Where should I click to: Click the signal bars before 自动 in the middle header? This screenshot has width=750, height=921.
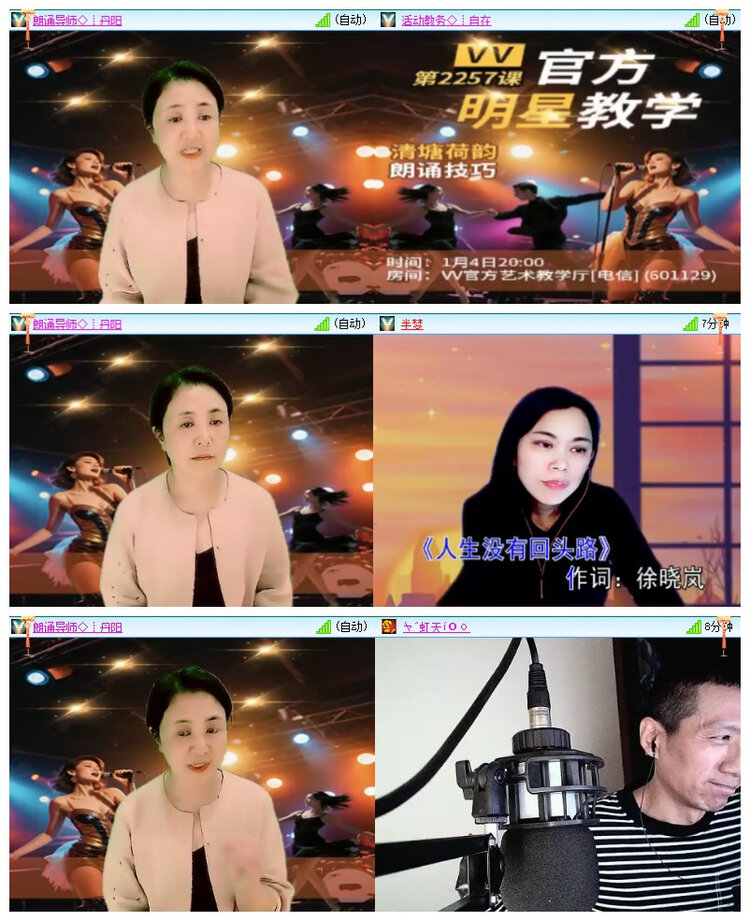pyautogui.click(x=321, y=323)
